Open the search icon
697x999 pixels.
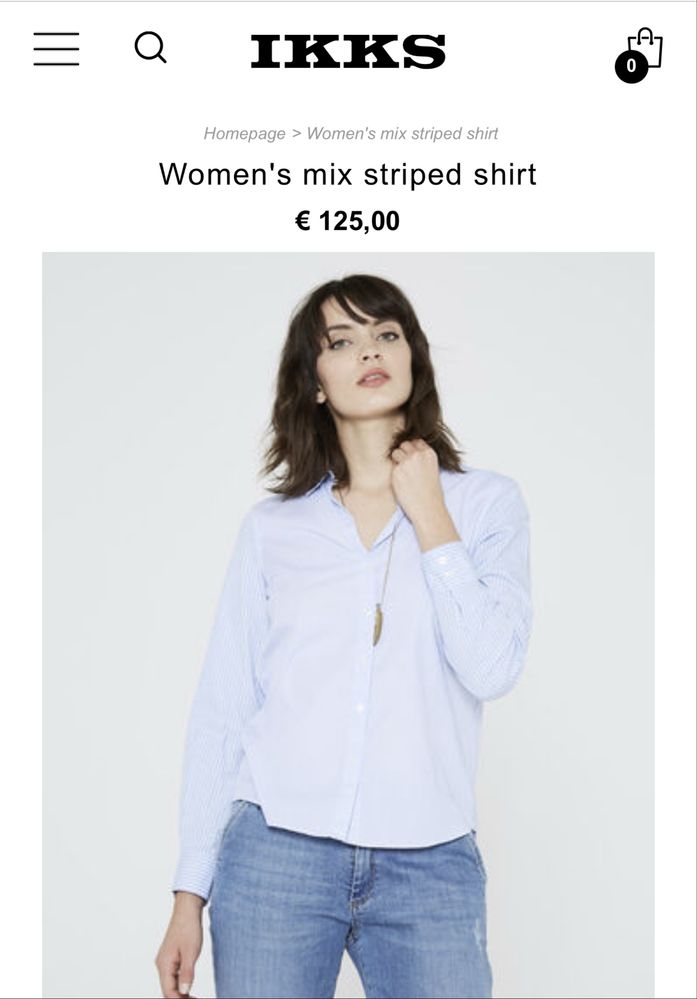(x=150, y=47)
